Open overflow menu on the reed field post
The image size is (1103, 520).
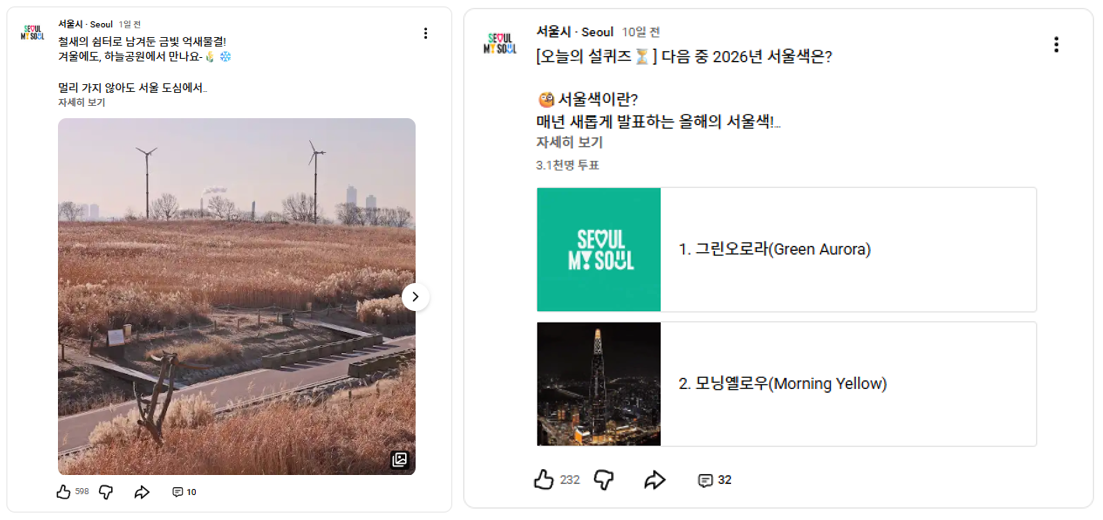click(x=425, y=33)
